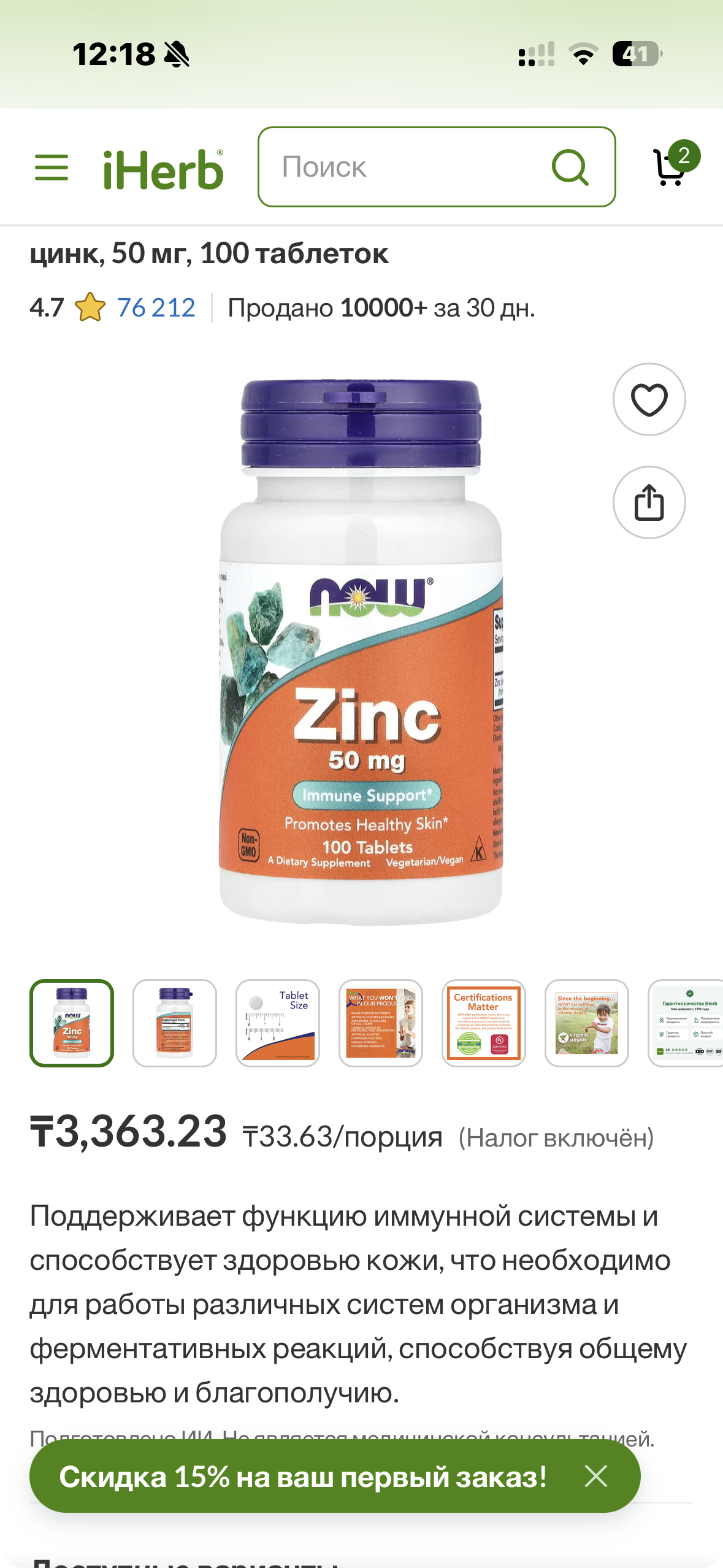
Task: Tap the 15% first order discount banner
Action: point(303,1477)
